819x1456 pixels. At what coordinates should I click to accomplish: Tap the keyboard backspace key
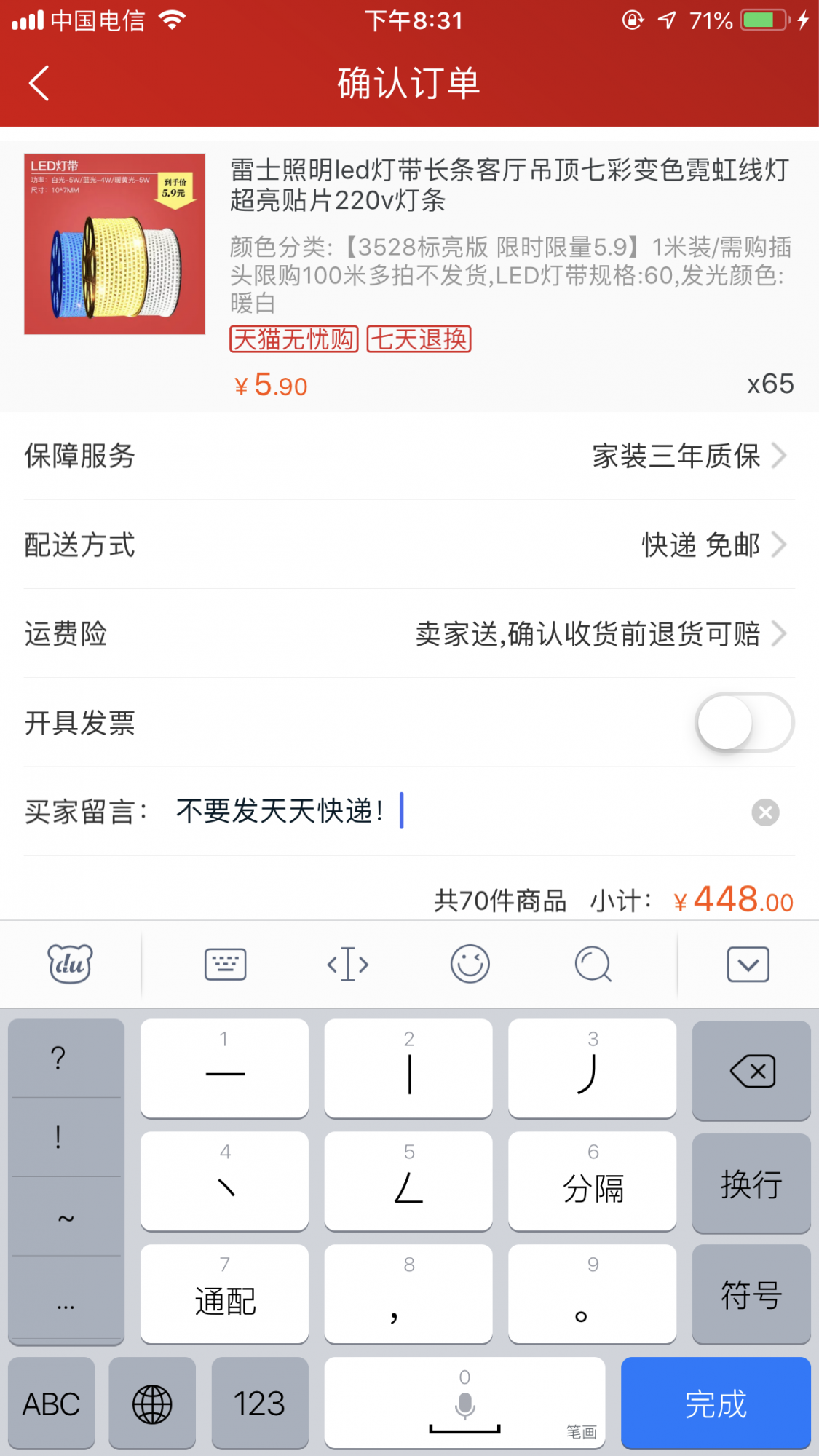751,1071
